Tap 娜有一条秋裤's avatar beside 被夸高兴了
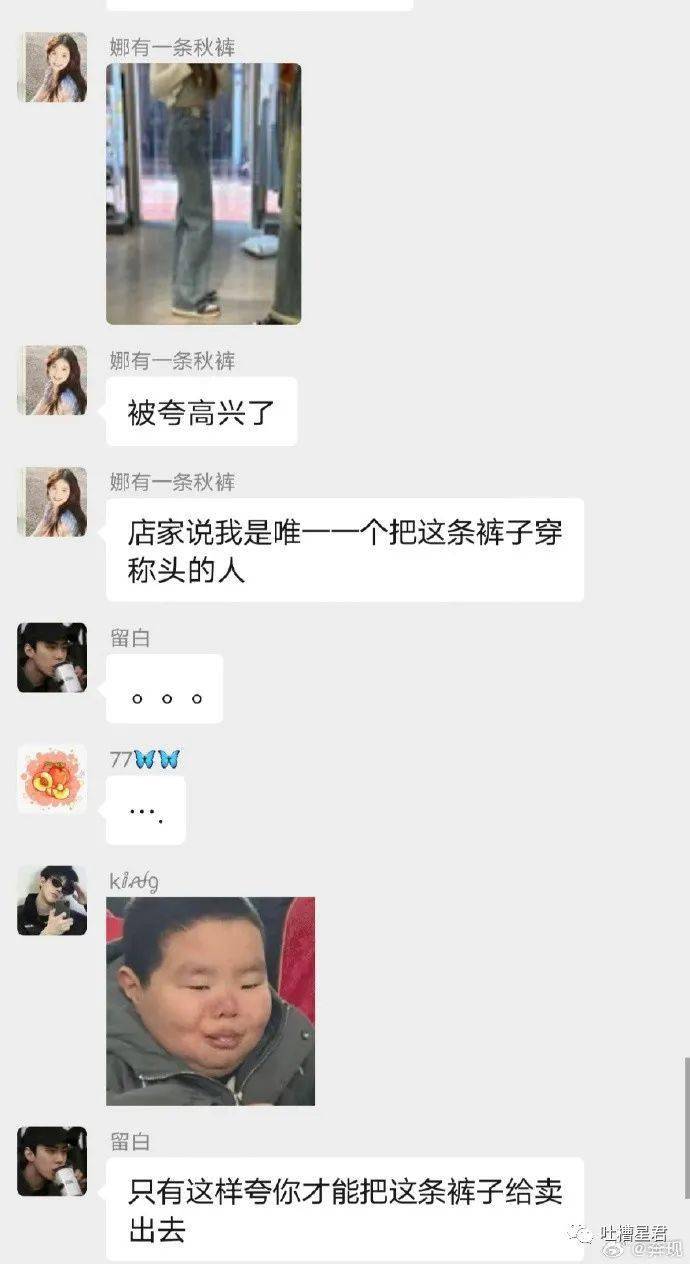690x1264 pixels. pos(52,380)
